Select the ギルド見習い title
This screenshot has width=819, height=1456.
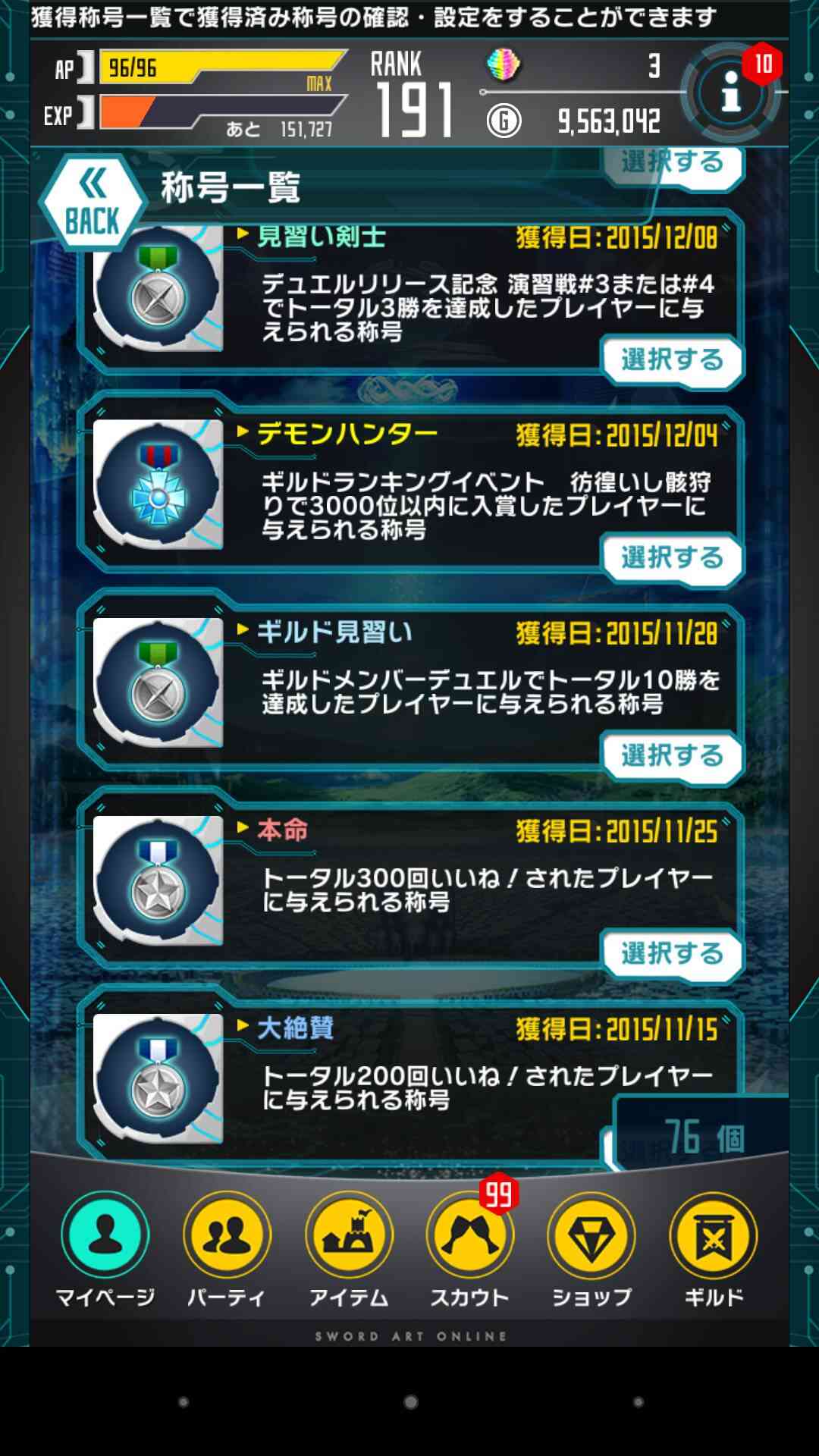[672, 755]
